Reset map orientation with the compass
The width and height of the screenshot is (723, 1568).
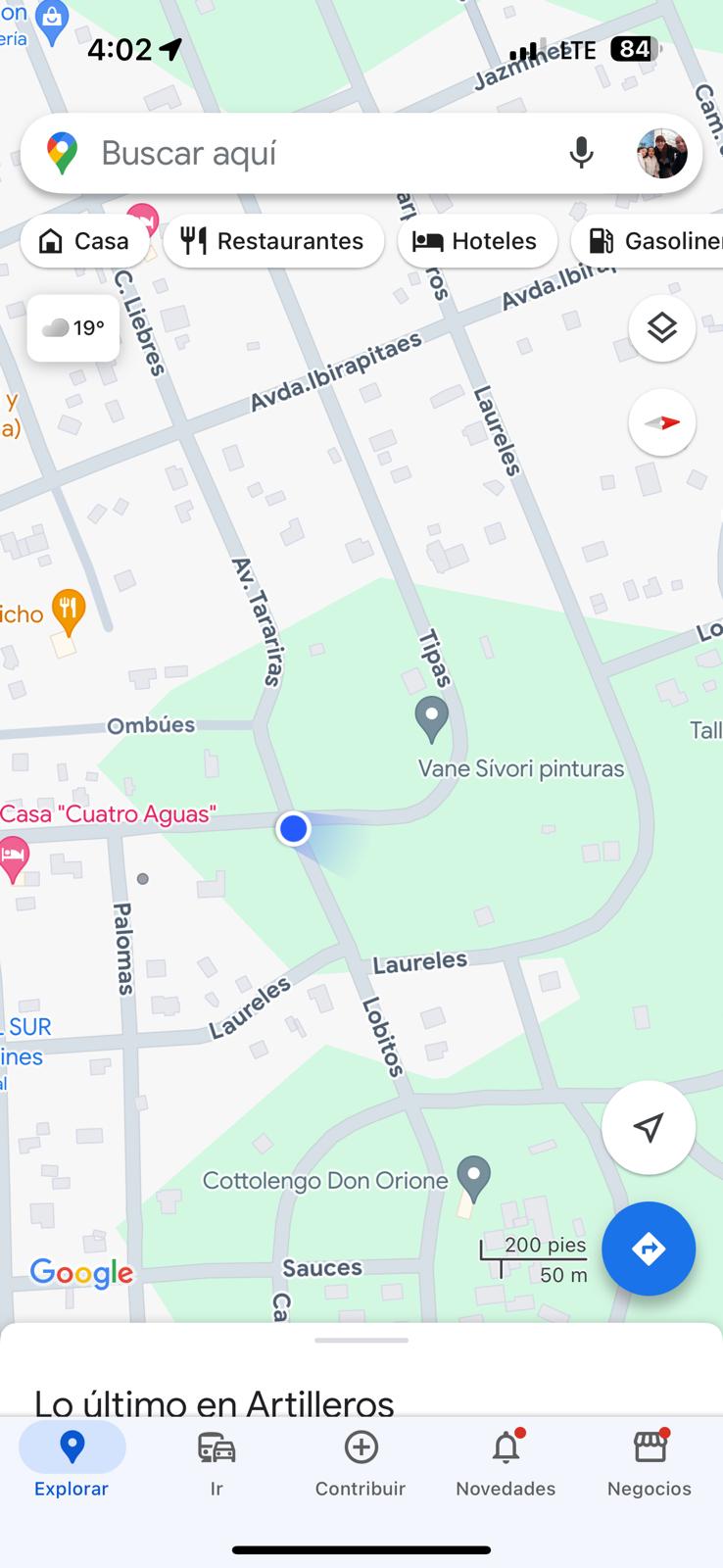[x=662, y=422]
